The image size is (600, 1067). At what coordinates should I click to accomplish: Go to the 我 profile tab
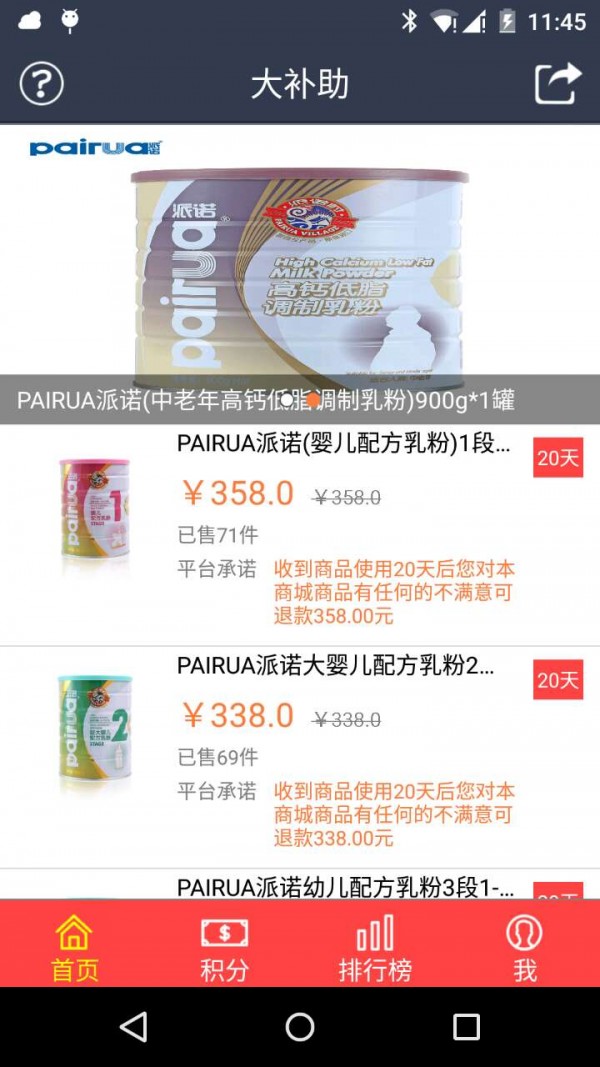524,948
